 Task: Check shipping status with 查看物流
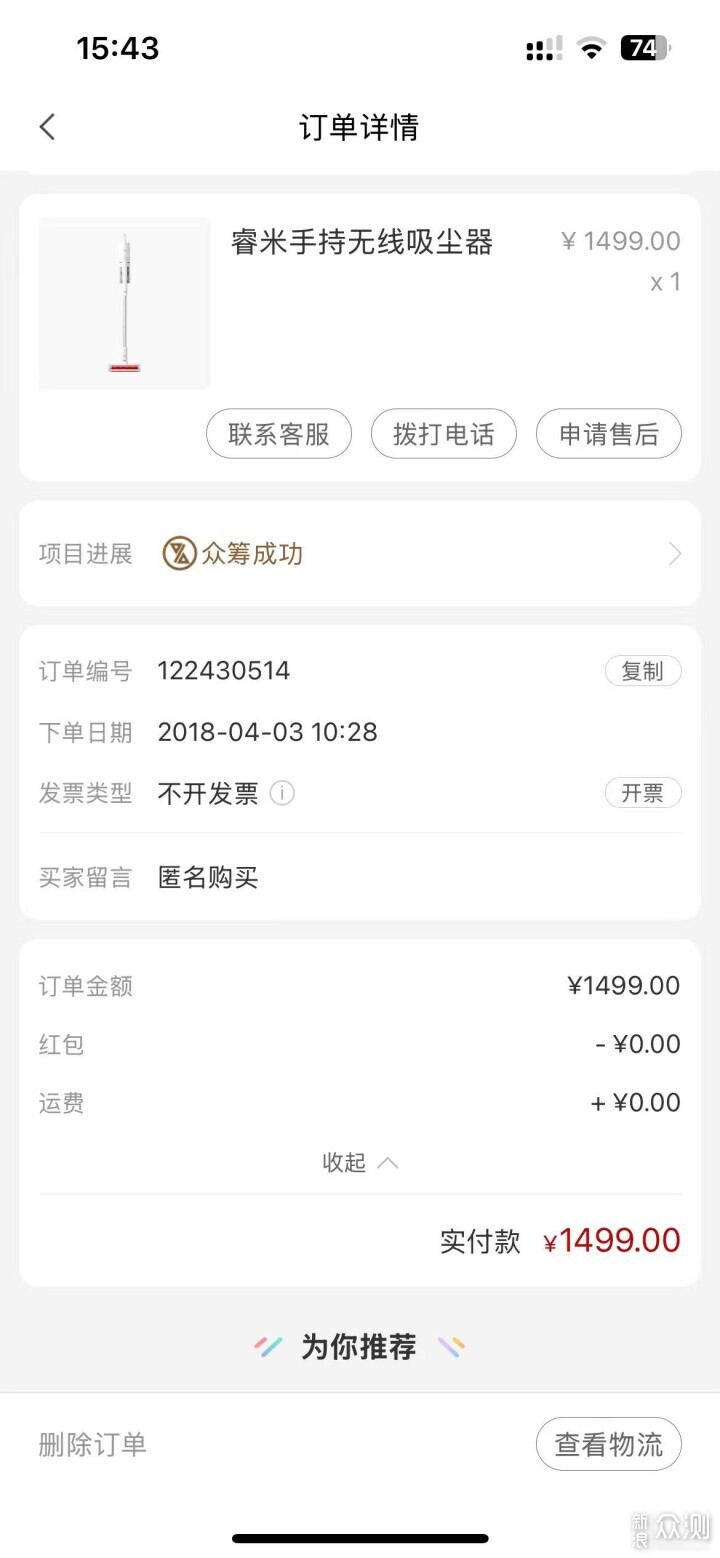[x=608, y=1444]
